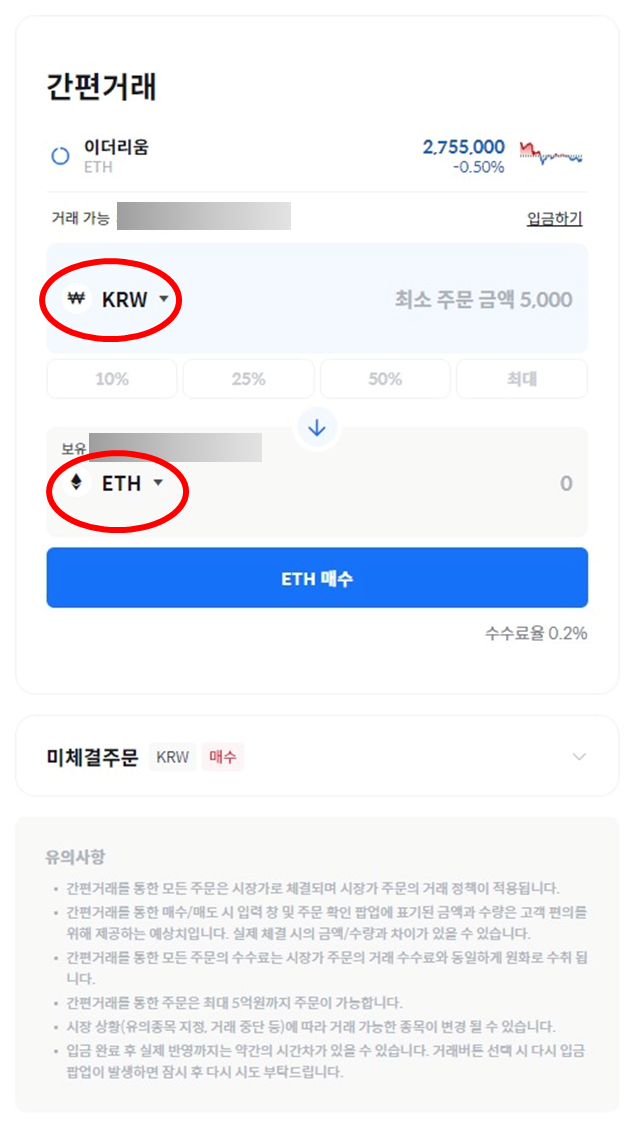This screenshot has height=1125, width=631.
Task: Choose the 최대 maximum amount button
Action: coord(522,379)
